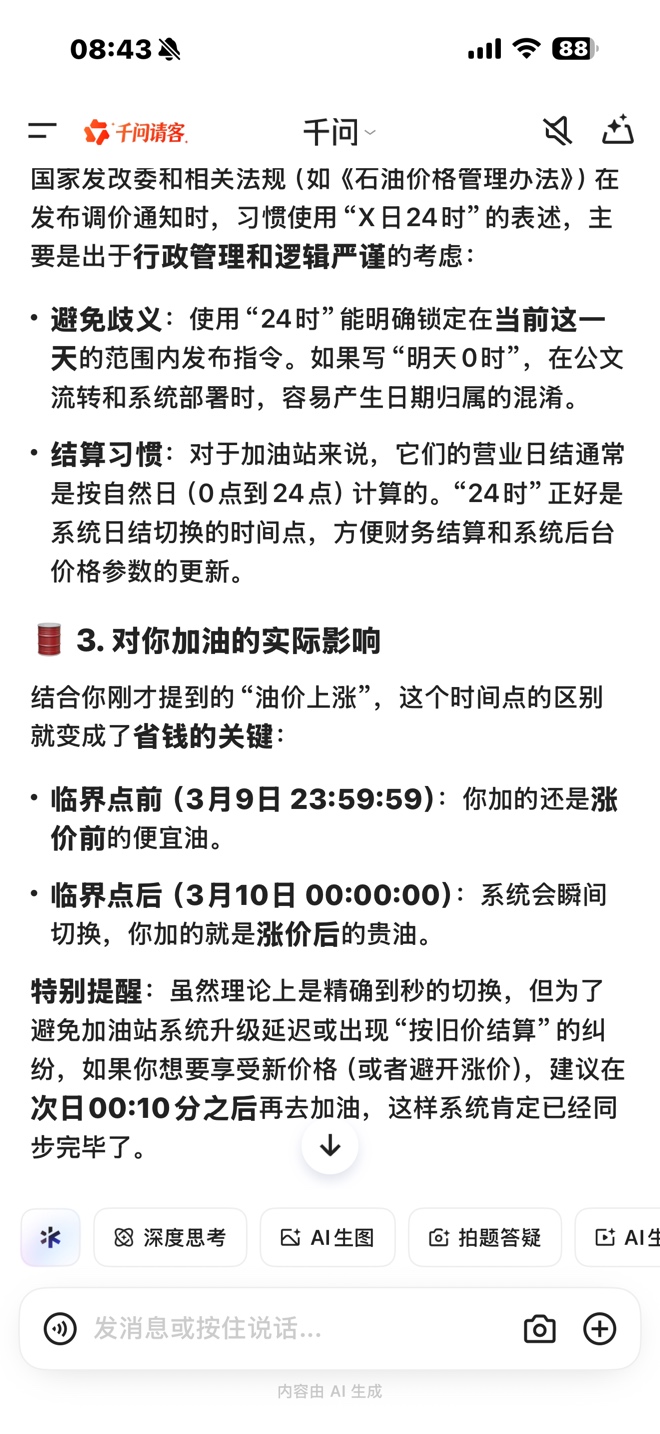
Task: Focus the 发消息或按住说话 message field
Action: [x=290, y=1328]
